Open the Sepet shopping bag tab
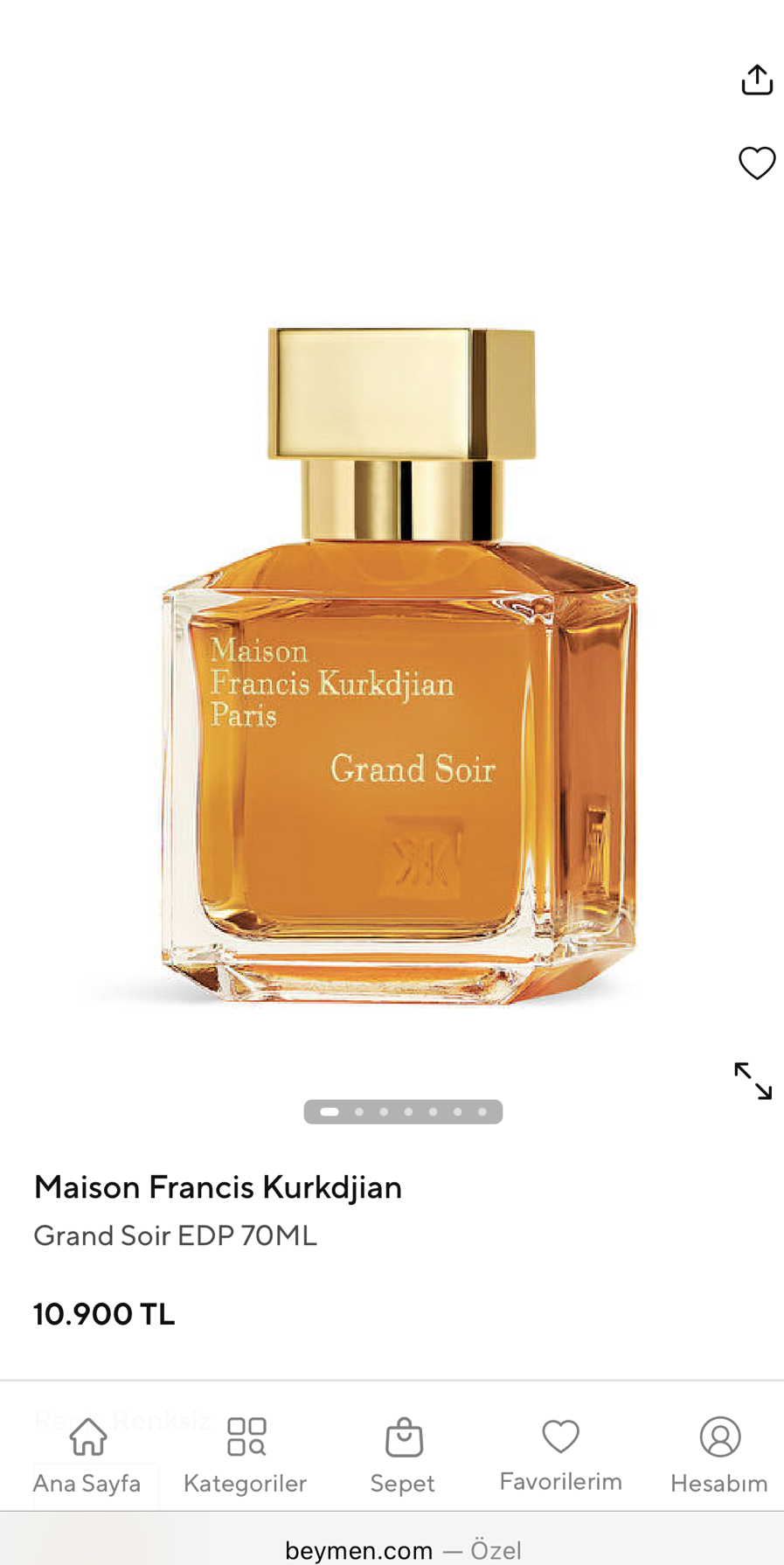Screen dimensions: 784x1565 [x=403, y=1455]
